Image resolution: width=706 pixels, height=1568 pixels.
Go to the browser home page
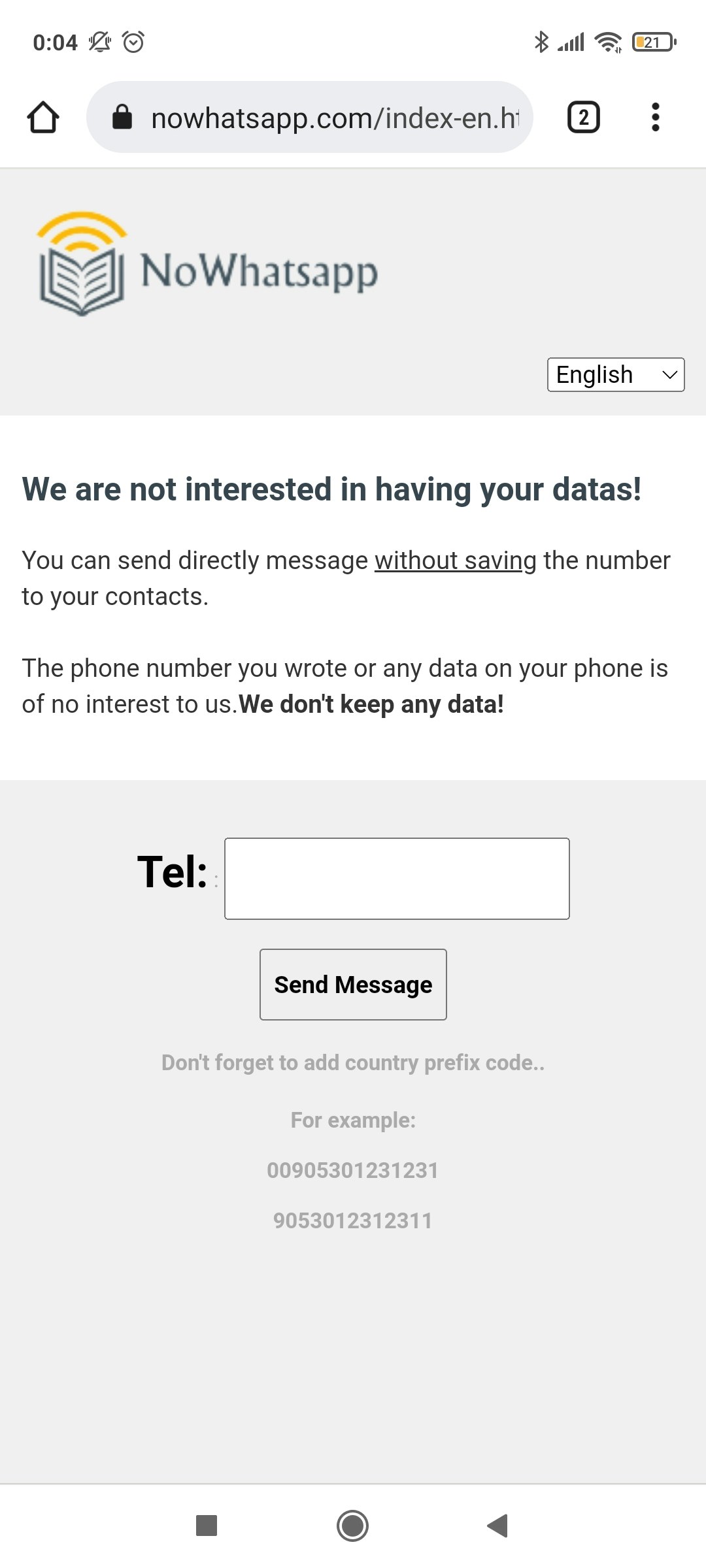coord(43,118)
